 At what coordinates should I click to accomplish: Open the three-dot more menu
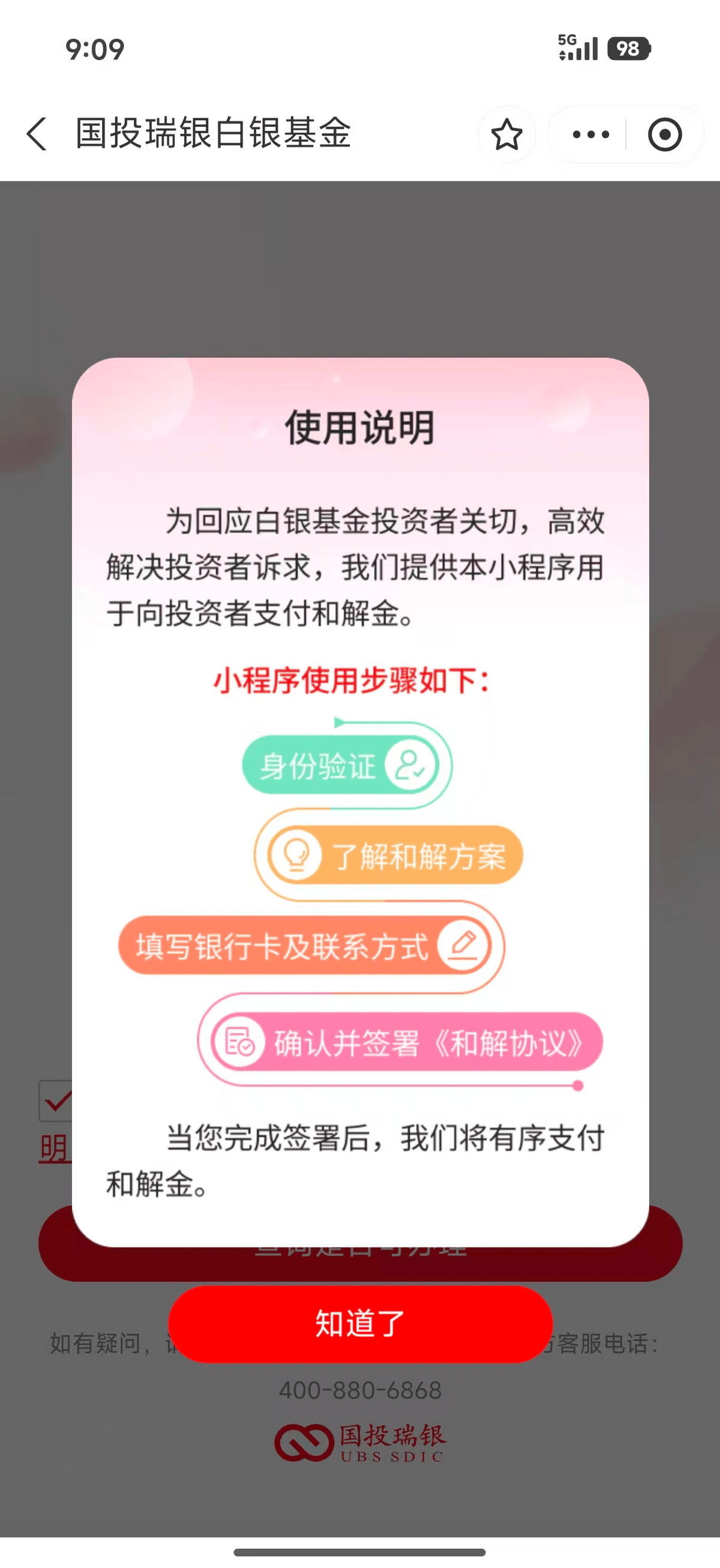point(590,134)
